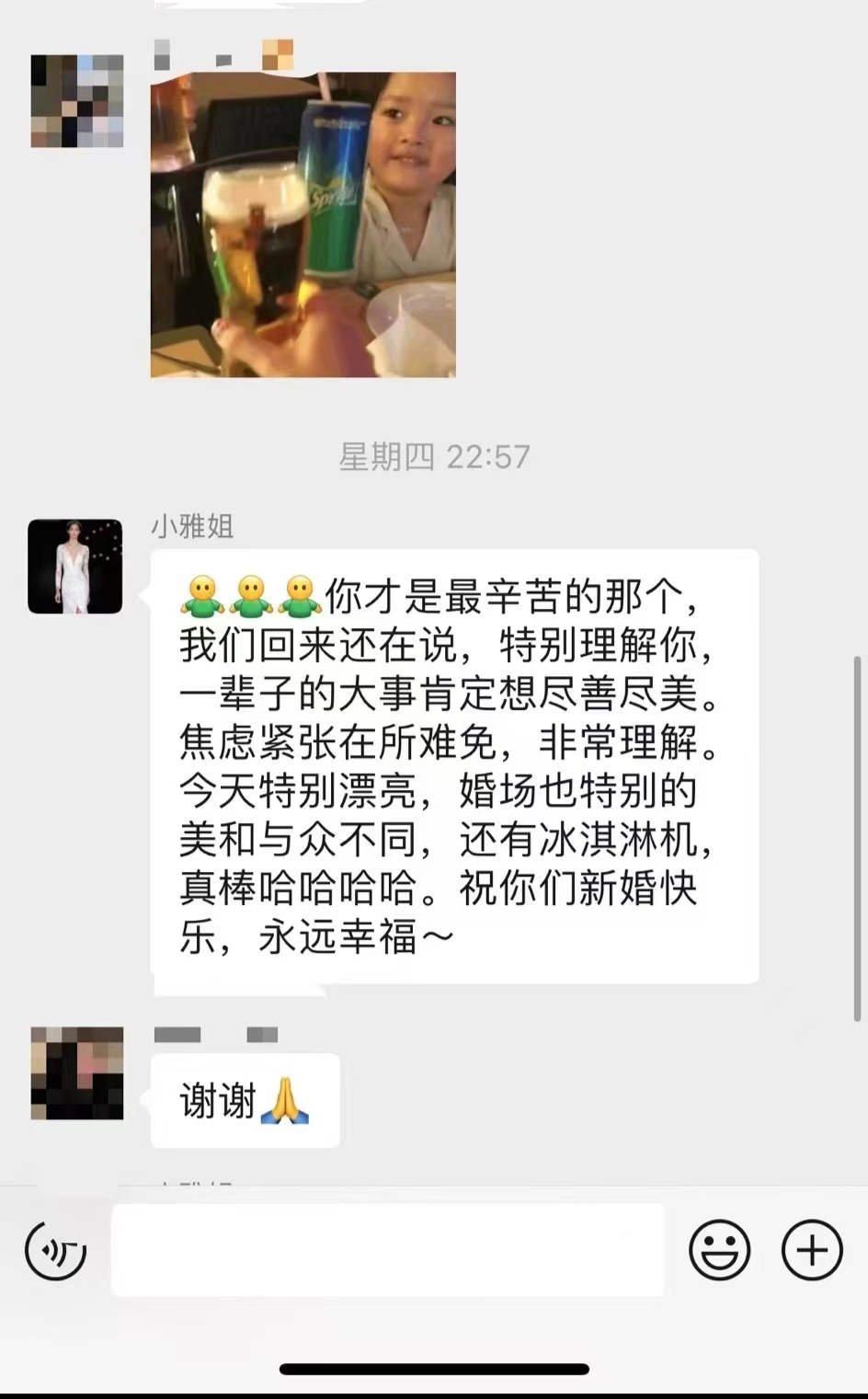Open the emoji sticker panel
868x1399 pixels.
[x=719, y=1250]
